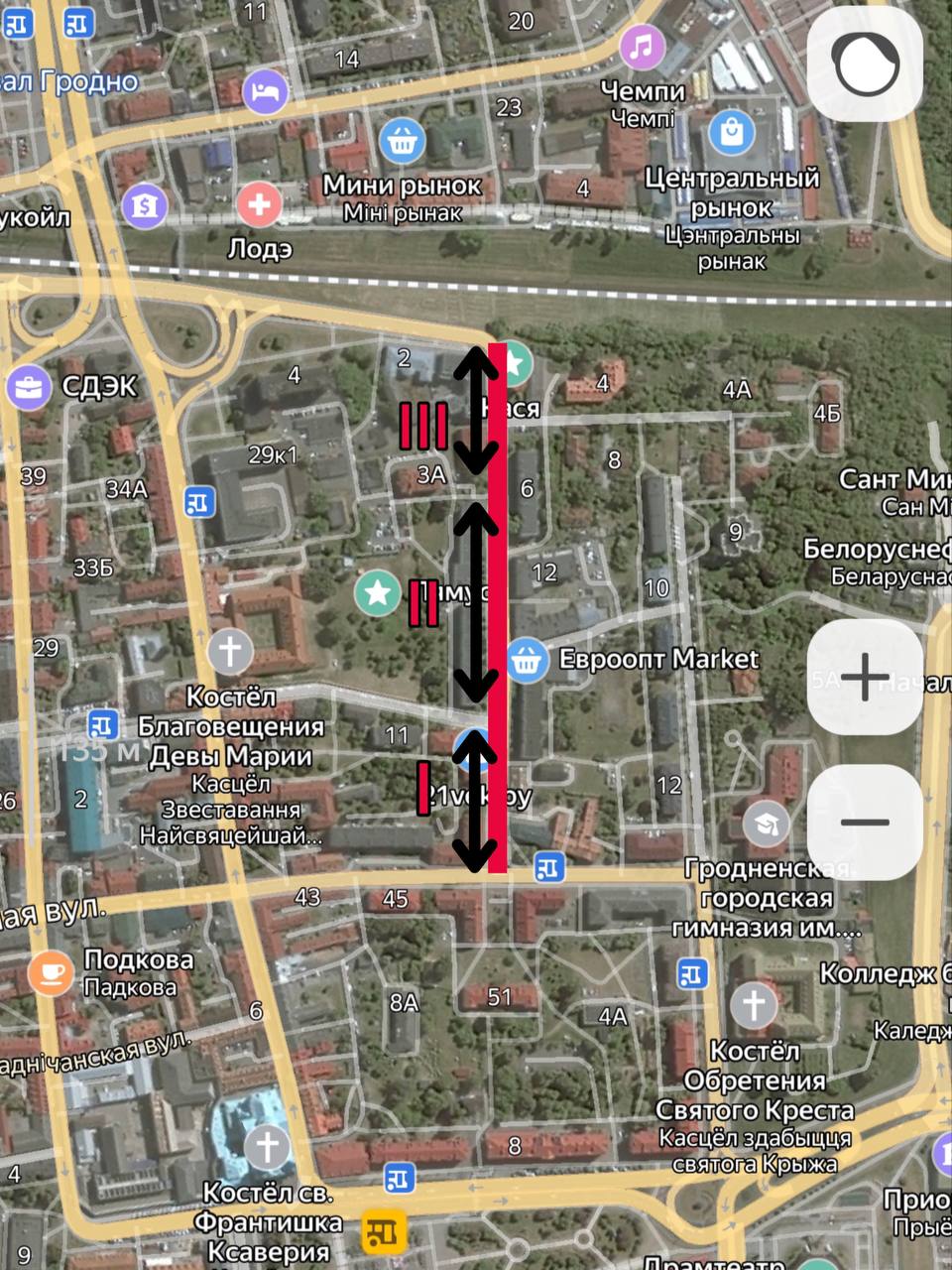Open the Центральный рынок shopping marker

[x=731, y=133]
